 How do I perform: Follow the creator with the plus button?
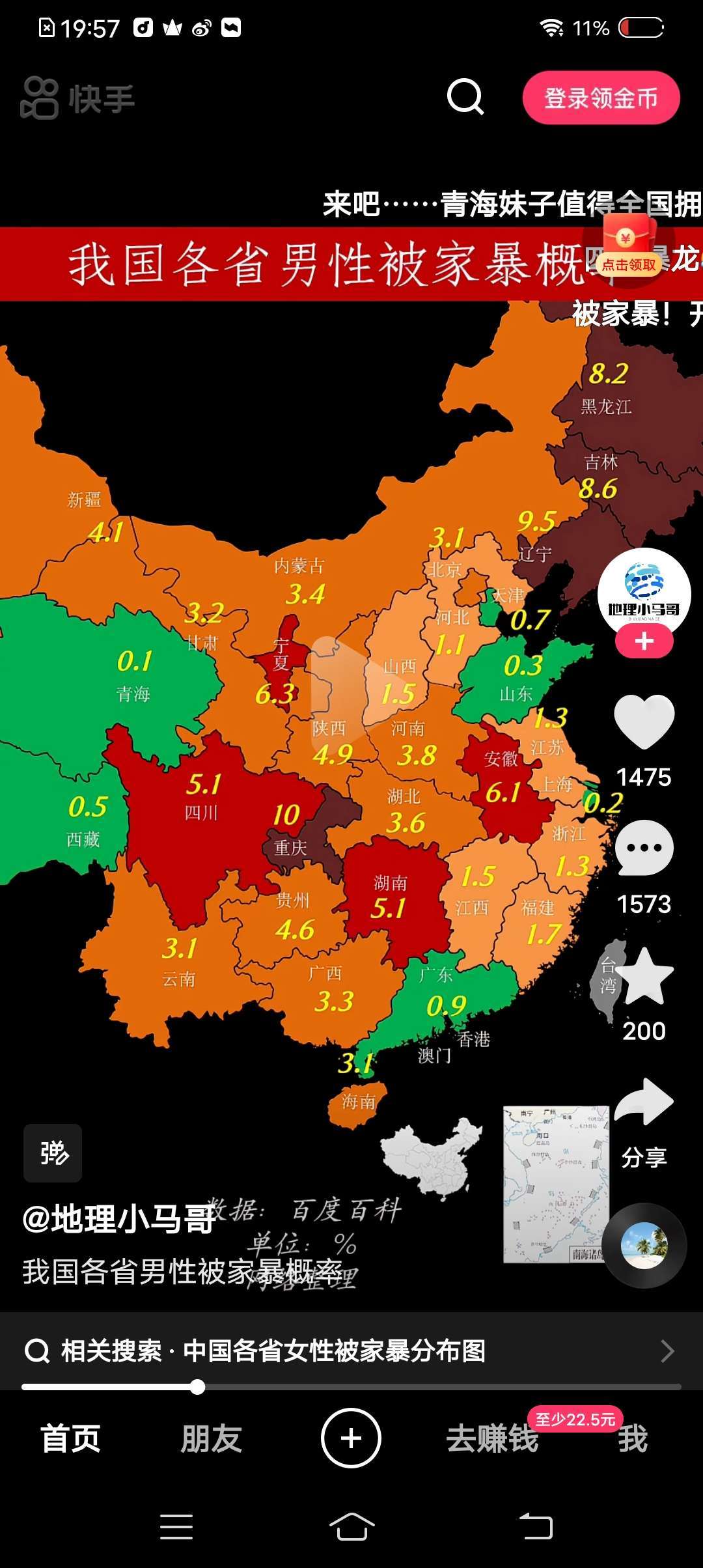tap(644, 641)
